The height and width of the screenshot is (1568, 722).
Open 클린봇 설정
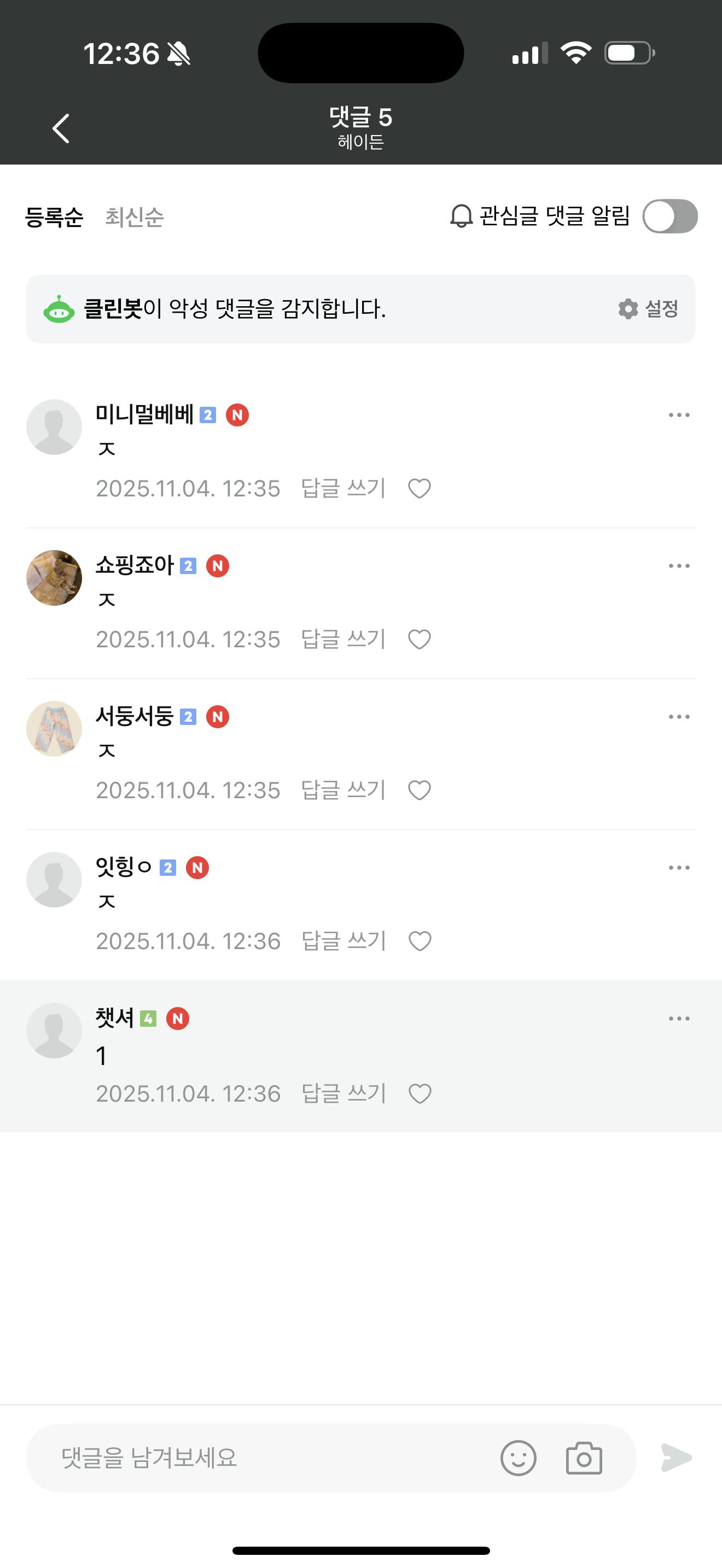(648, 308)
